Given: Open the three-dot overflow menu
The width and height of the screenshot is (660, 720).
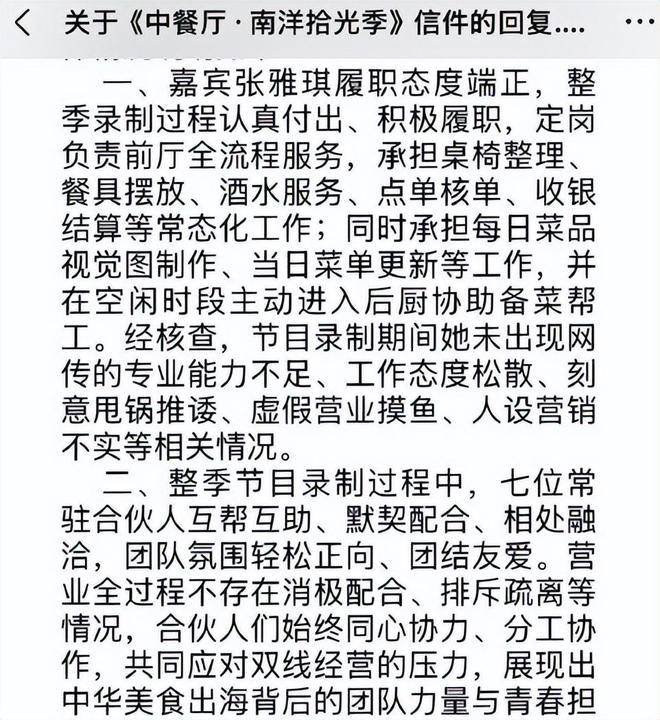Looking at the screenshot, I should [x=640, y=22].
